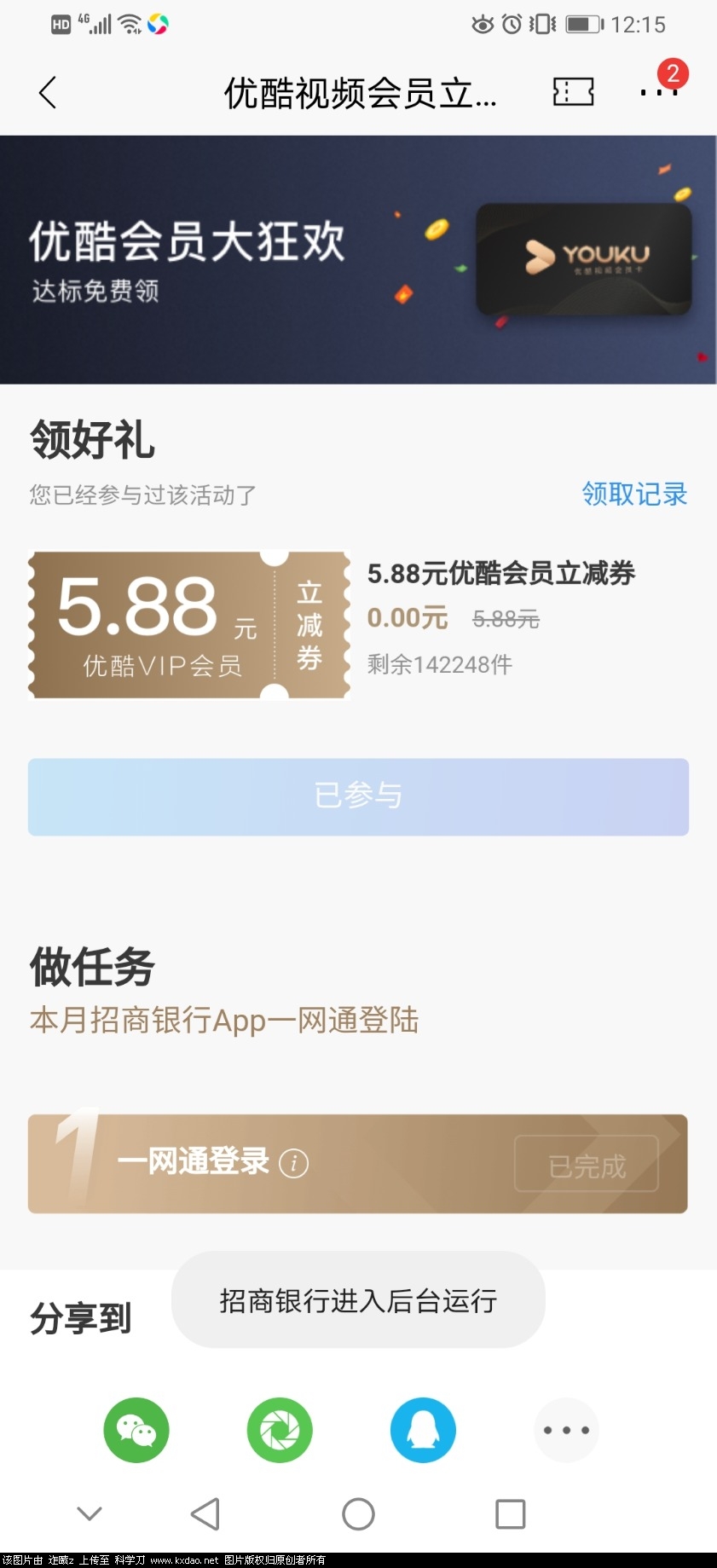Share to WeChat Moments
Viewport: 717px width, 1568px height.
click(x=280, y=1430)
